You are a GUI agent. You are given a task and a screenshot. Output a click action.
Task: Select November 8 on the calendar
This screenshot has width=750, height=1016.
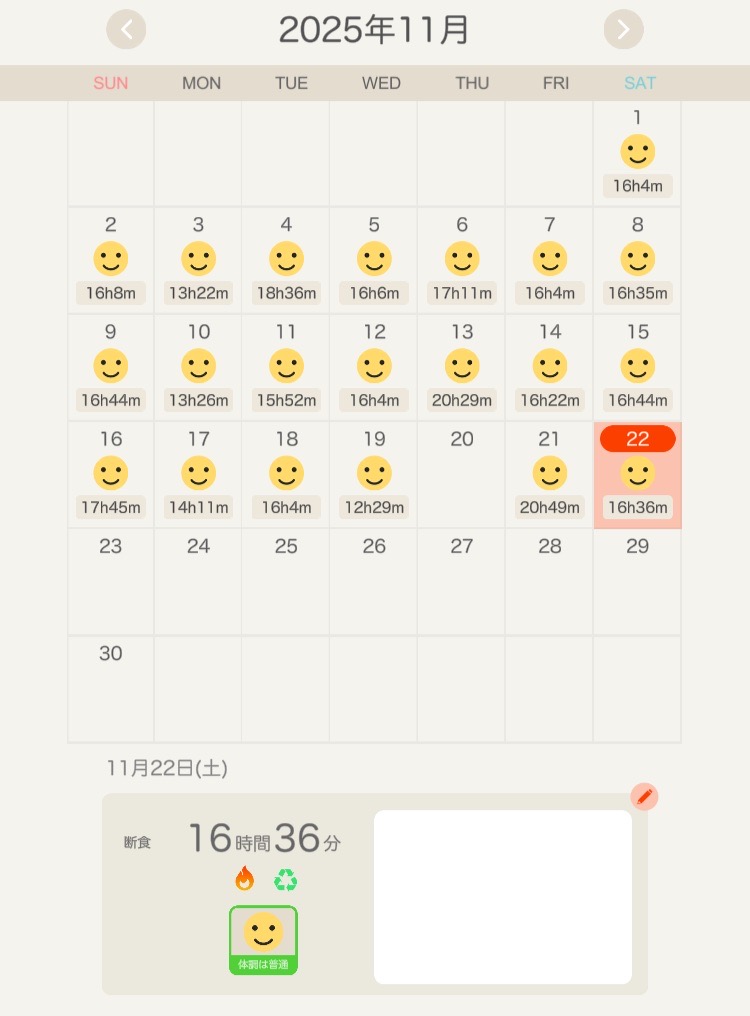pos(637,260)
